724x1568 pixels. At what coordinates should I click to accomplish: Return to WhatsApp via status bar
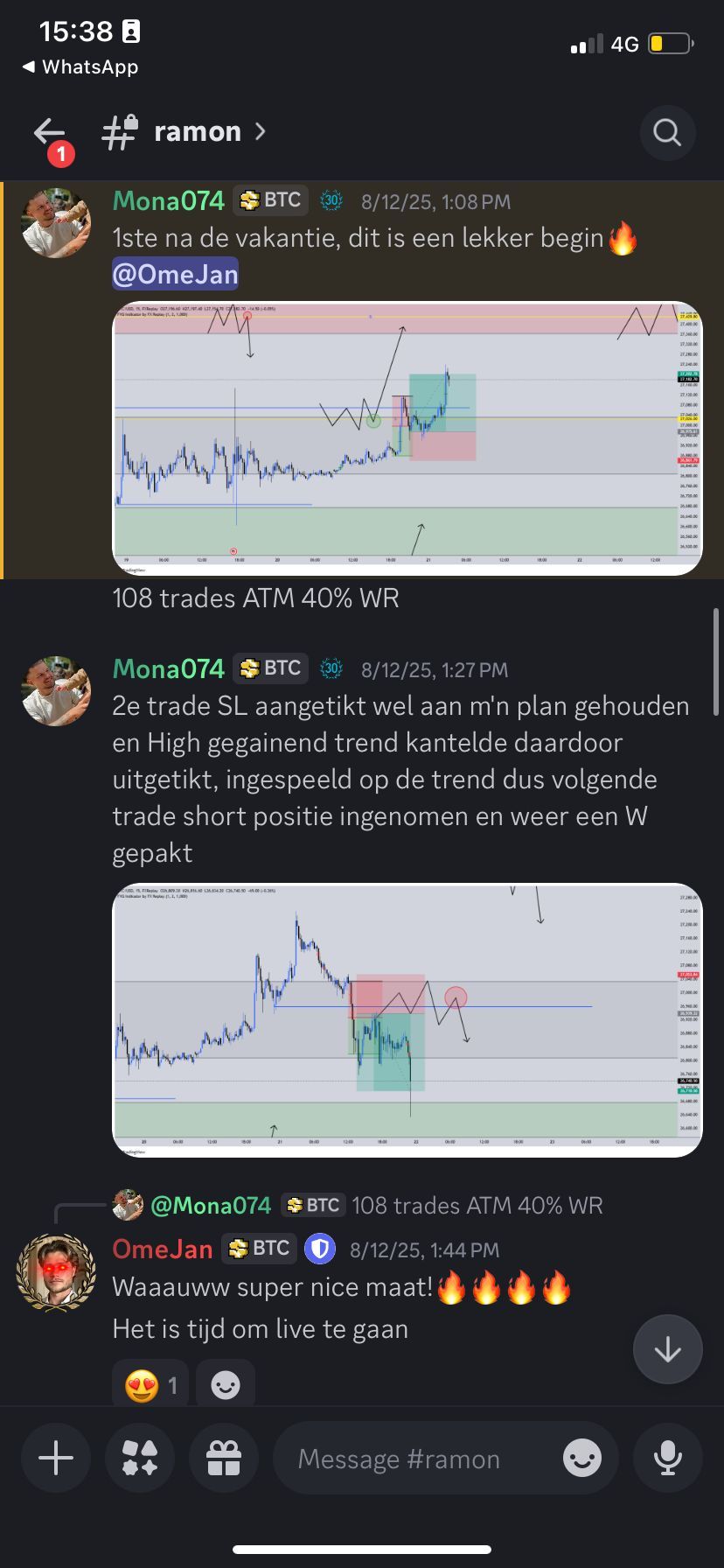[80, 66]
